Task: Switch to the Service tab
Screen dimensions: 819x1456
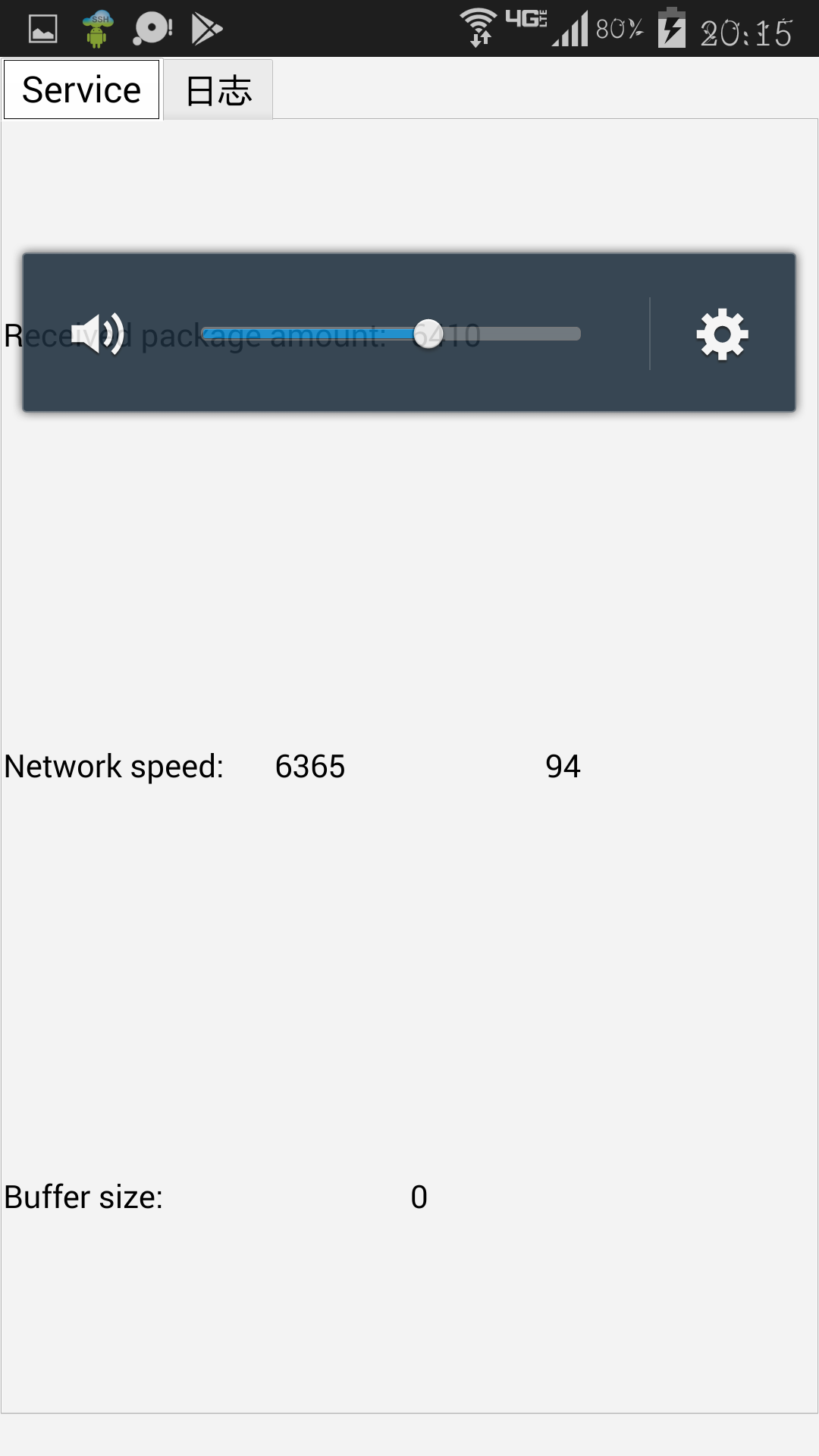Action: click(82, 89)
